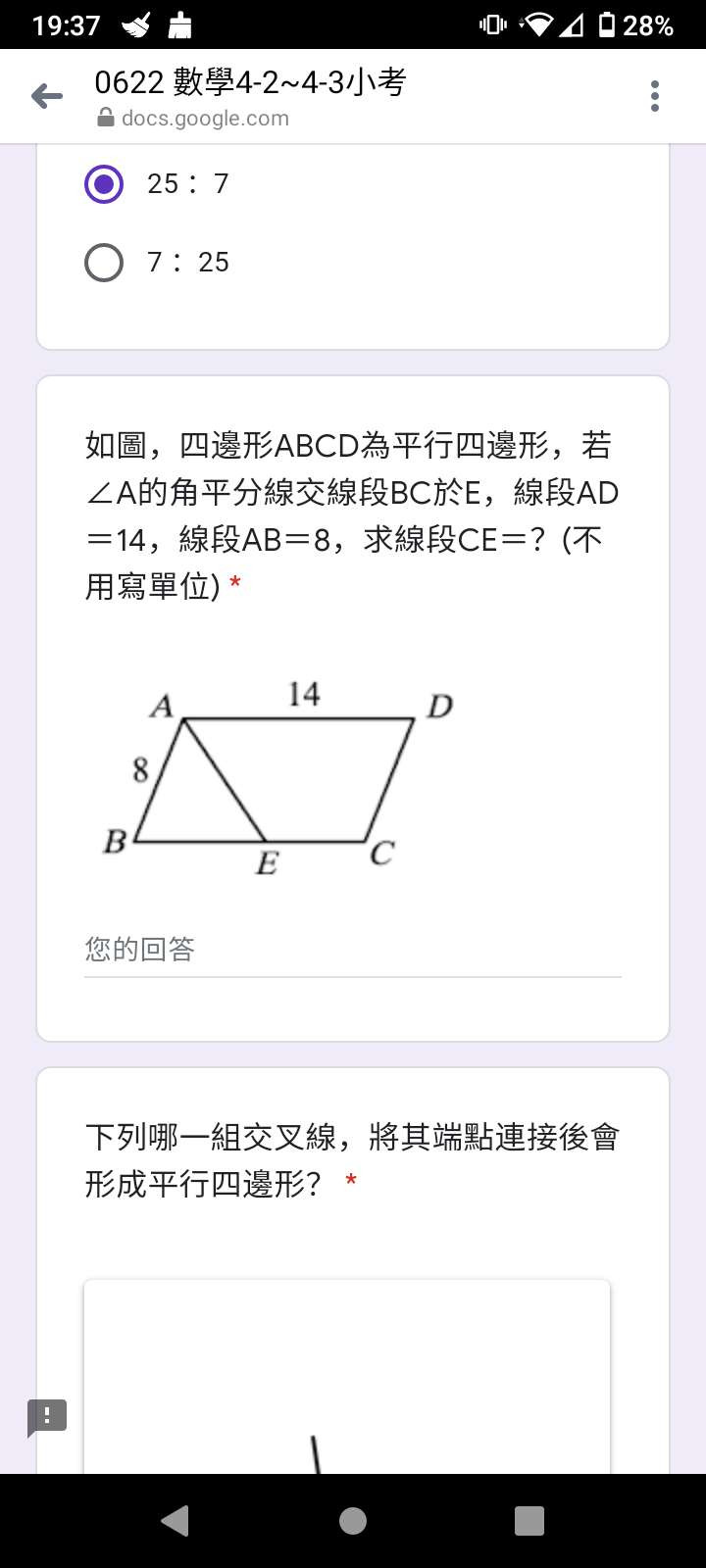Open the report problem feedback icon
706x1568 pixels.
point(47,1417)
